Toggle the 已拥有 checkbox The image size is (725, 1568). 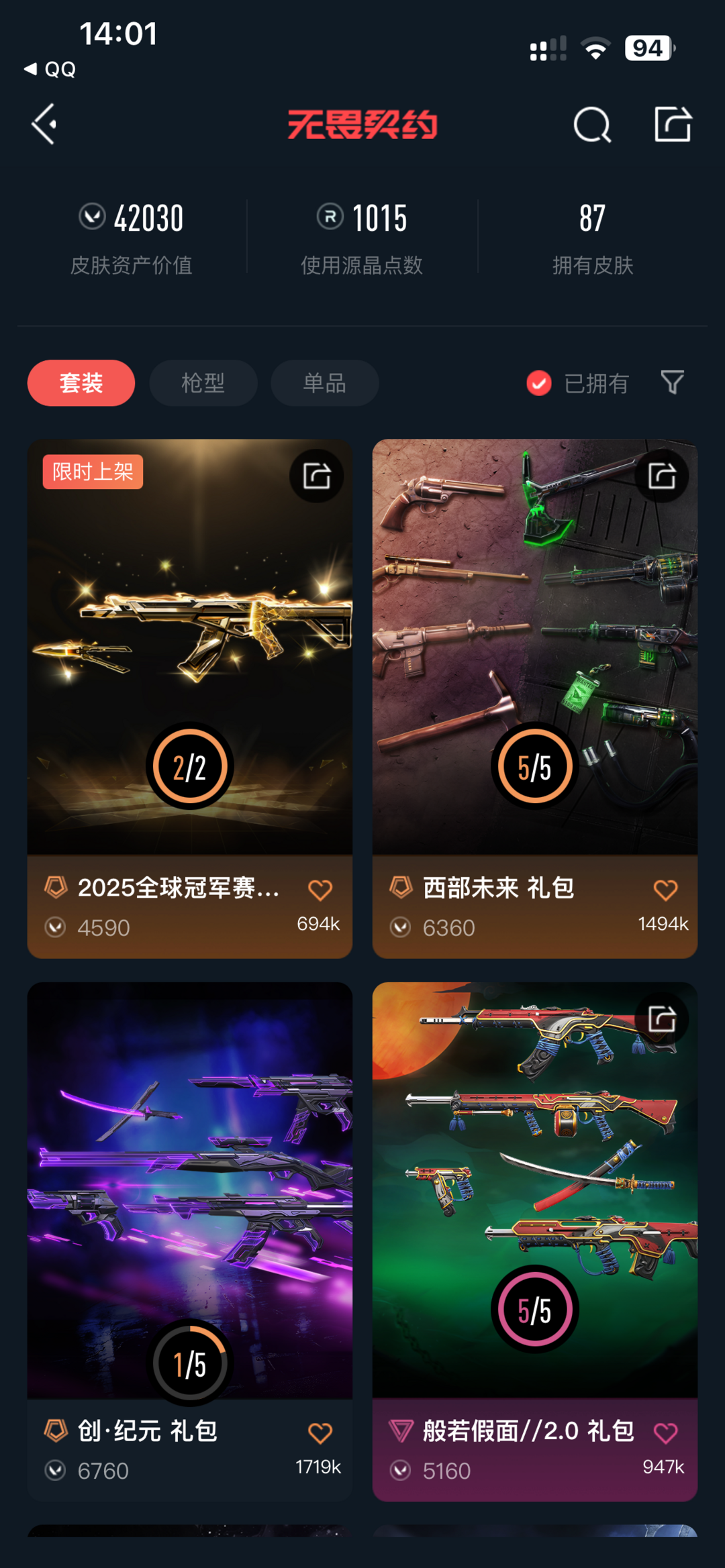(539, 383)
